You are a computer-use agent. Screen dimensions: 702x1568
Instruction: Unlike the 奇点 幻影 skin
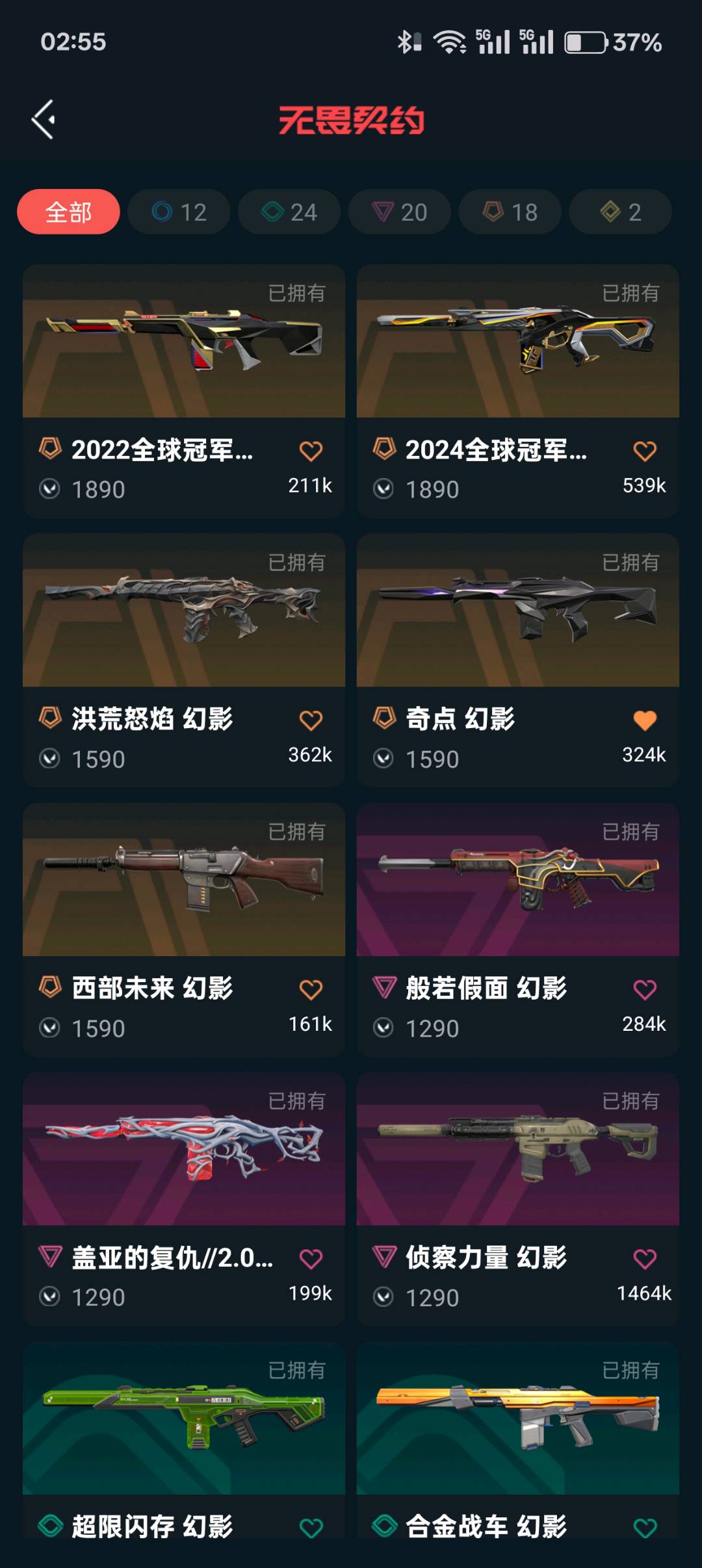point(645,720)
